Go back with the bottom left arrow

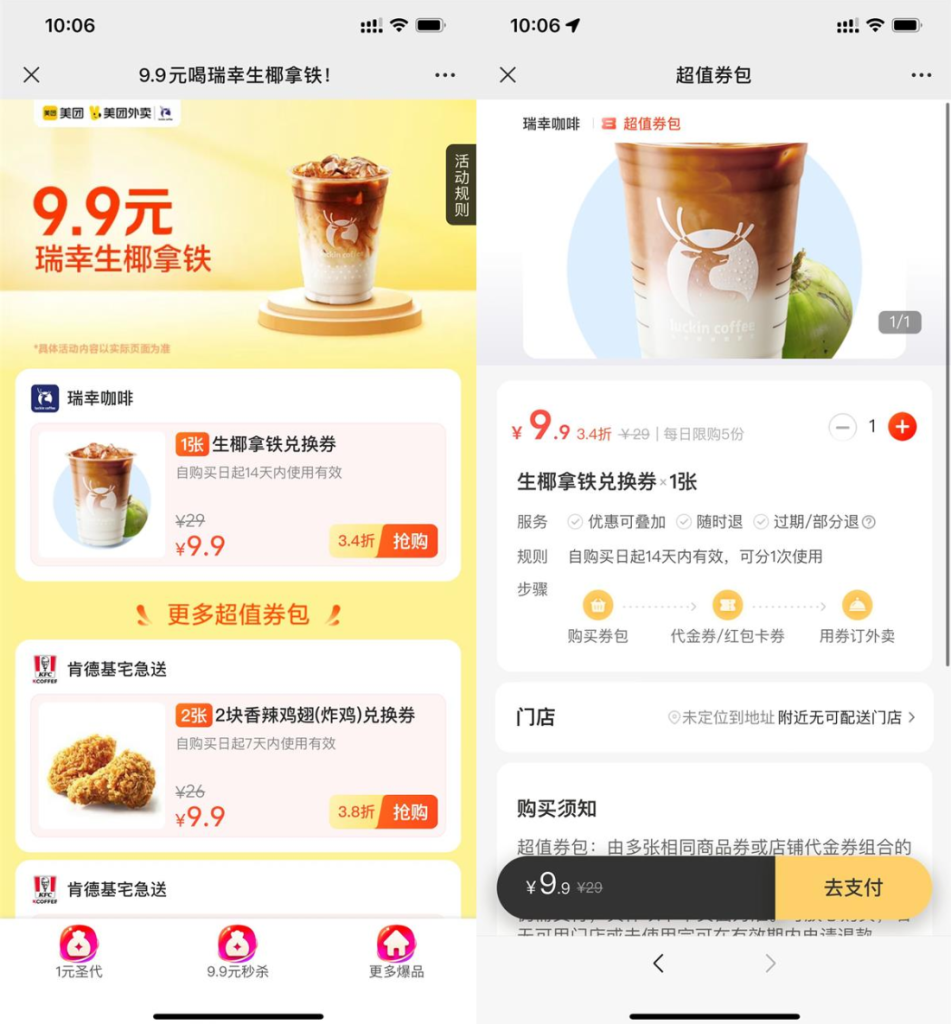point(658,963)
